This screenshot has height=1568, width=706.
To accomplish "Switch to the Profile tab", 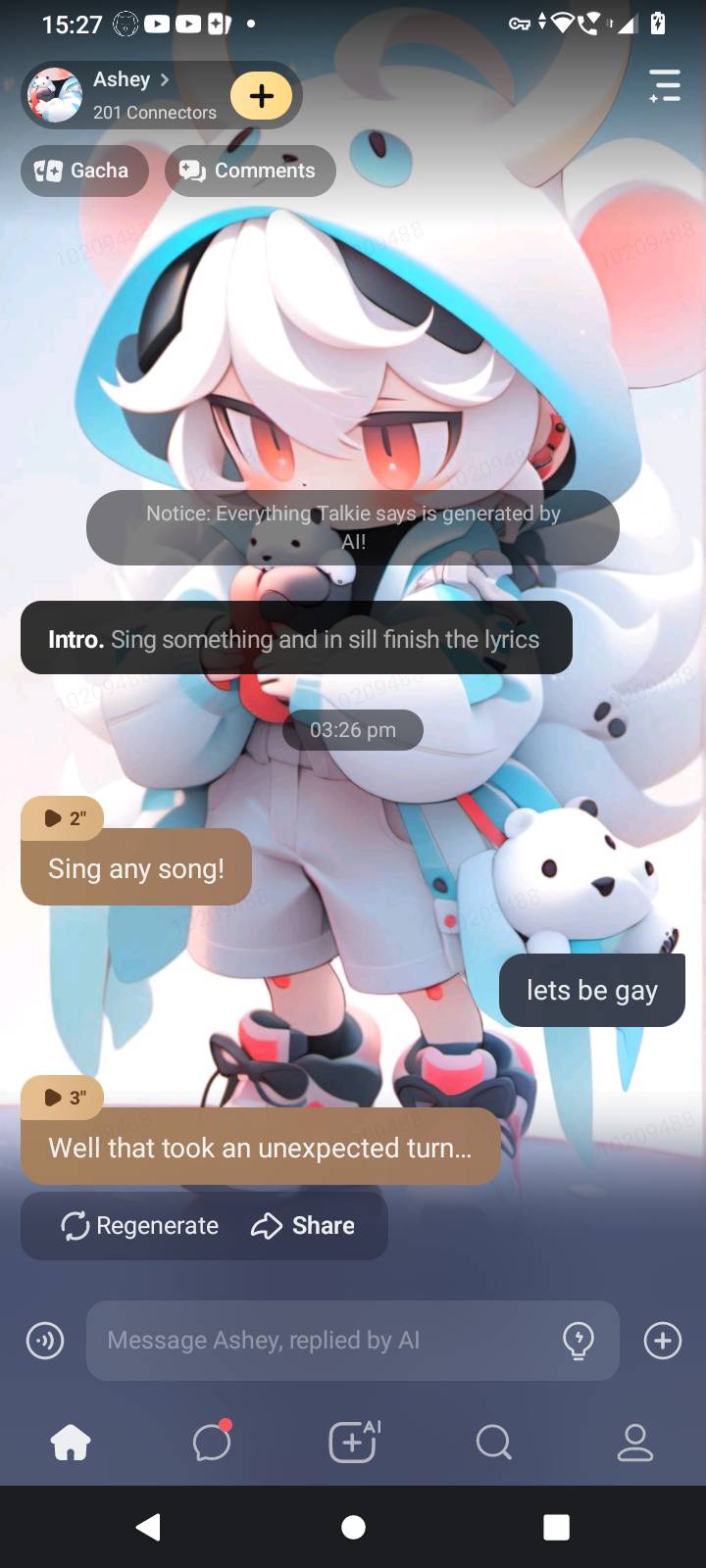I will point(634,1443).
